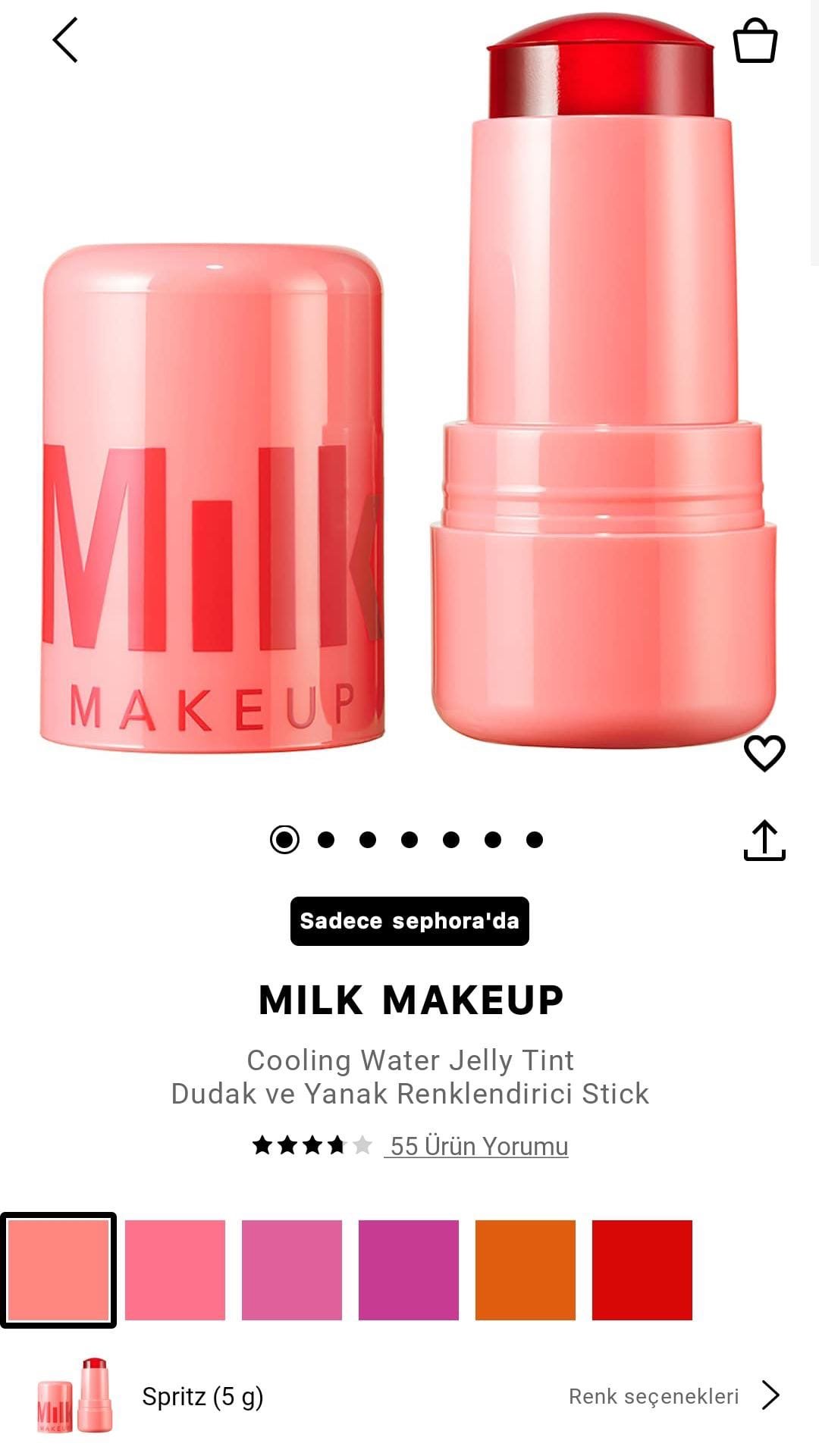Select the light pink color swatch
Viewport: 819px width, 1456px height.
(x=175, y=1270)
